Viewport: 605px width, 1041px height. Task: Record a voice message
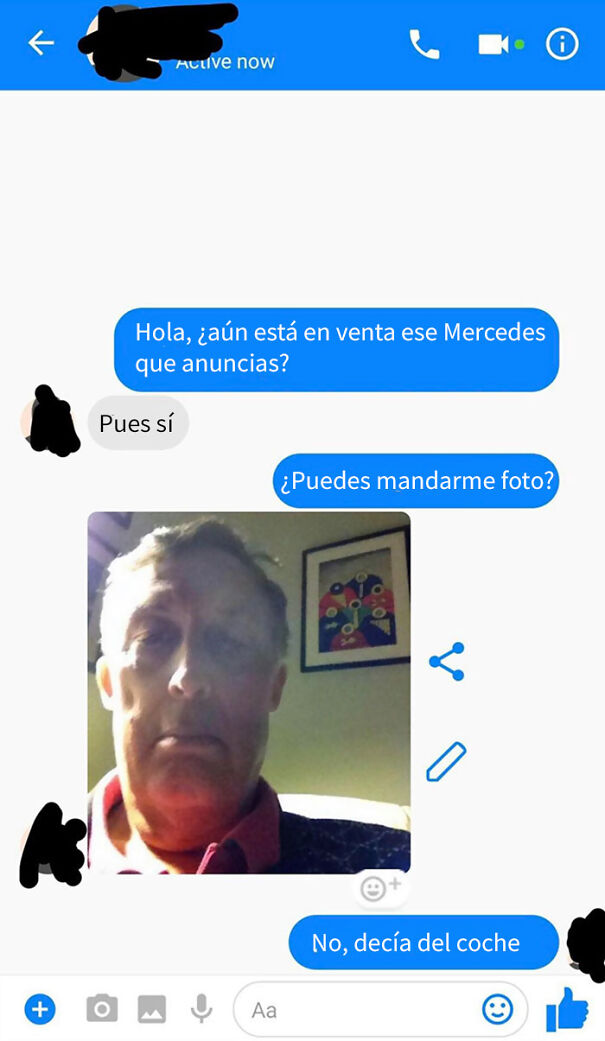point(201,1010)
